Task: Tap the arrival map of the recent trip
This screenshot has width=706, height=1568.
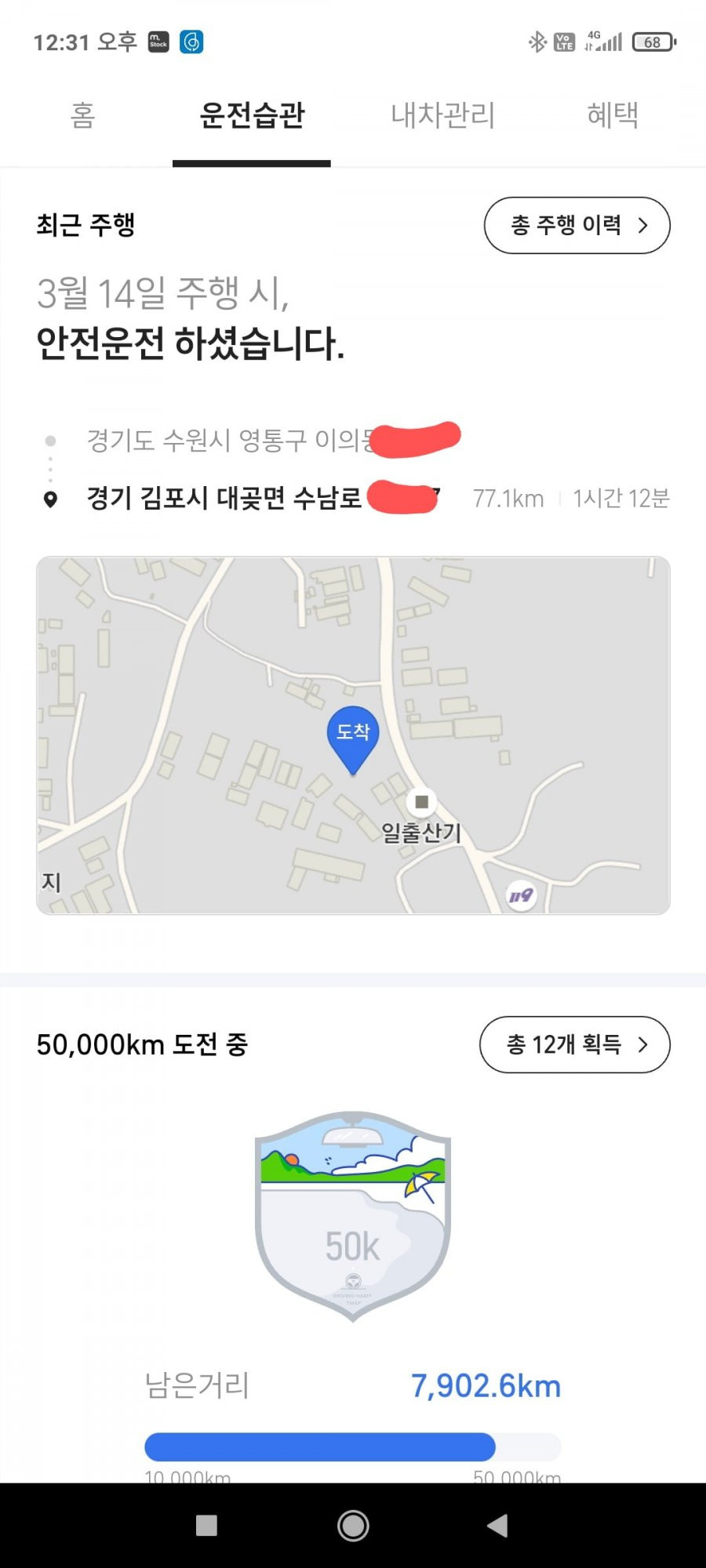Action: click(353, 735)
